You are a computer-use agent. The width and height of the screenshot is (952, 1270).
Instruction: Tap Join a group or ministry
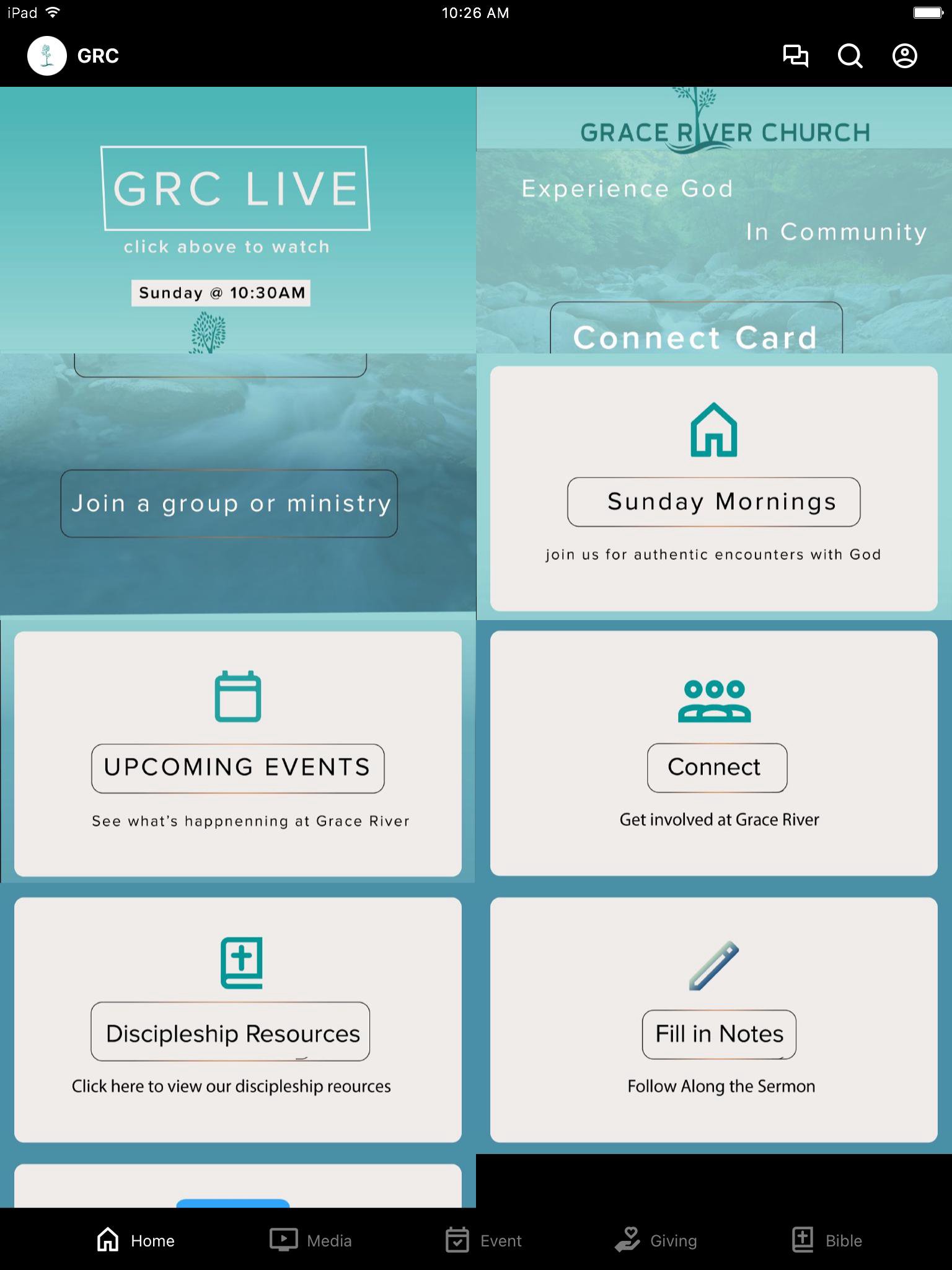[229, 504]
